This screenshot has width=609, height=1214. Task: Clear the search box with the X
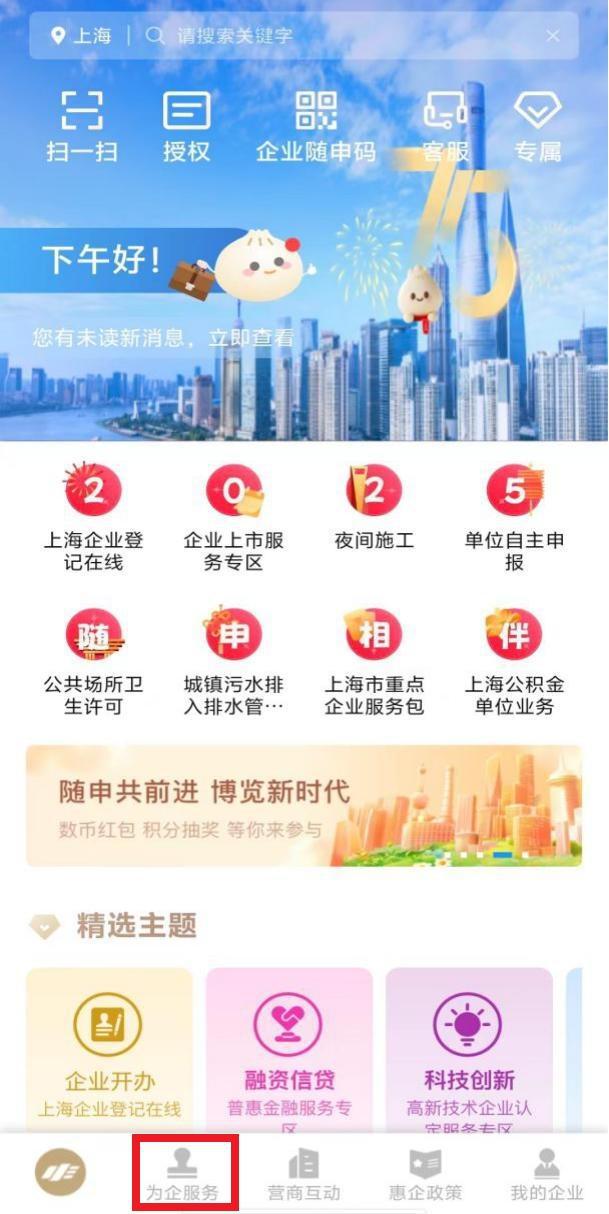pyautogui.click(x=553, y=36)
